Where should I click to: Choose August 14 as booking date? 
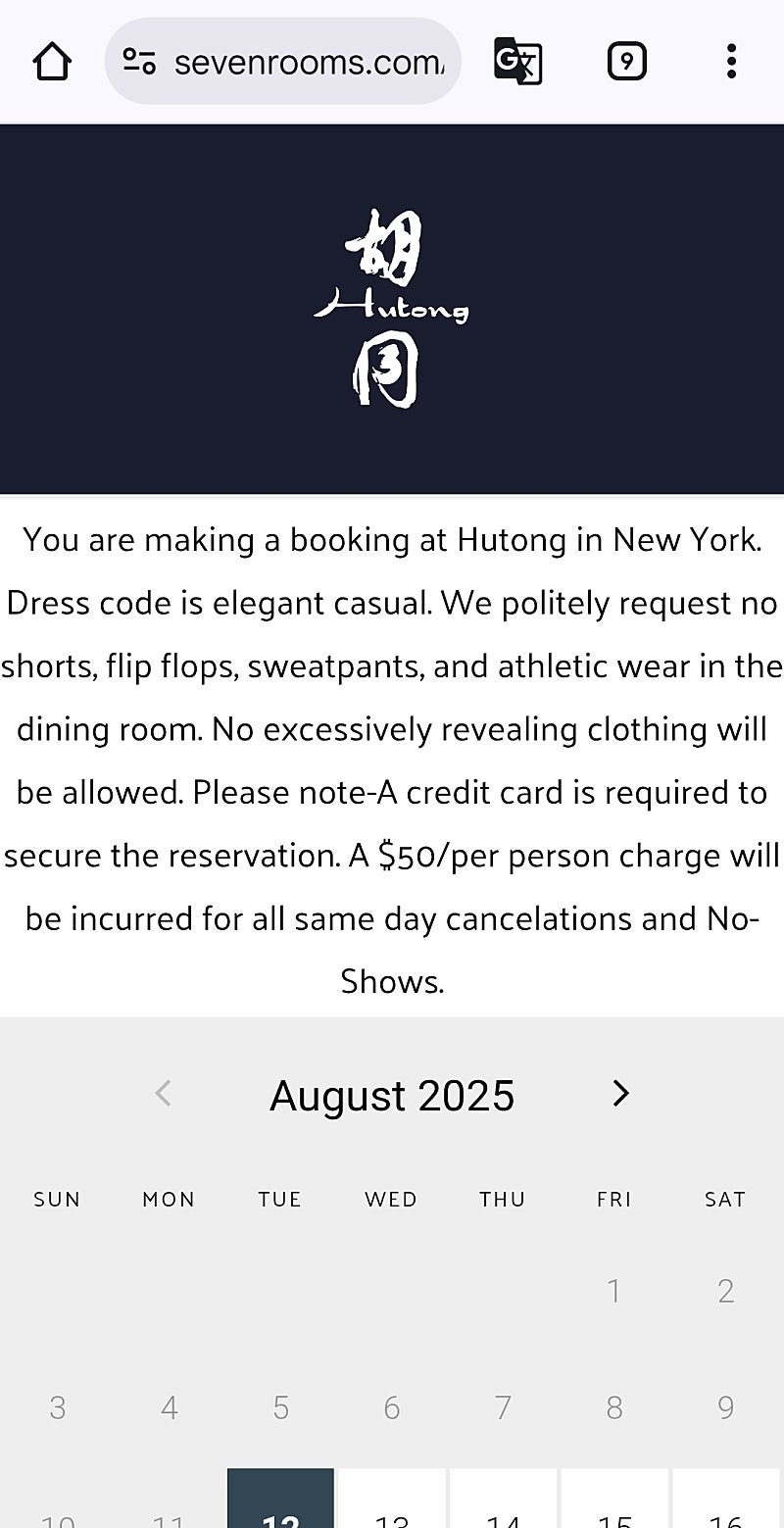point(503,1498)
